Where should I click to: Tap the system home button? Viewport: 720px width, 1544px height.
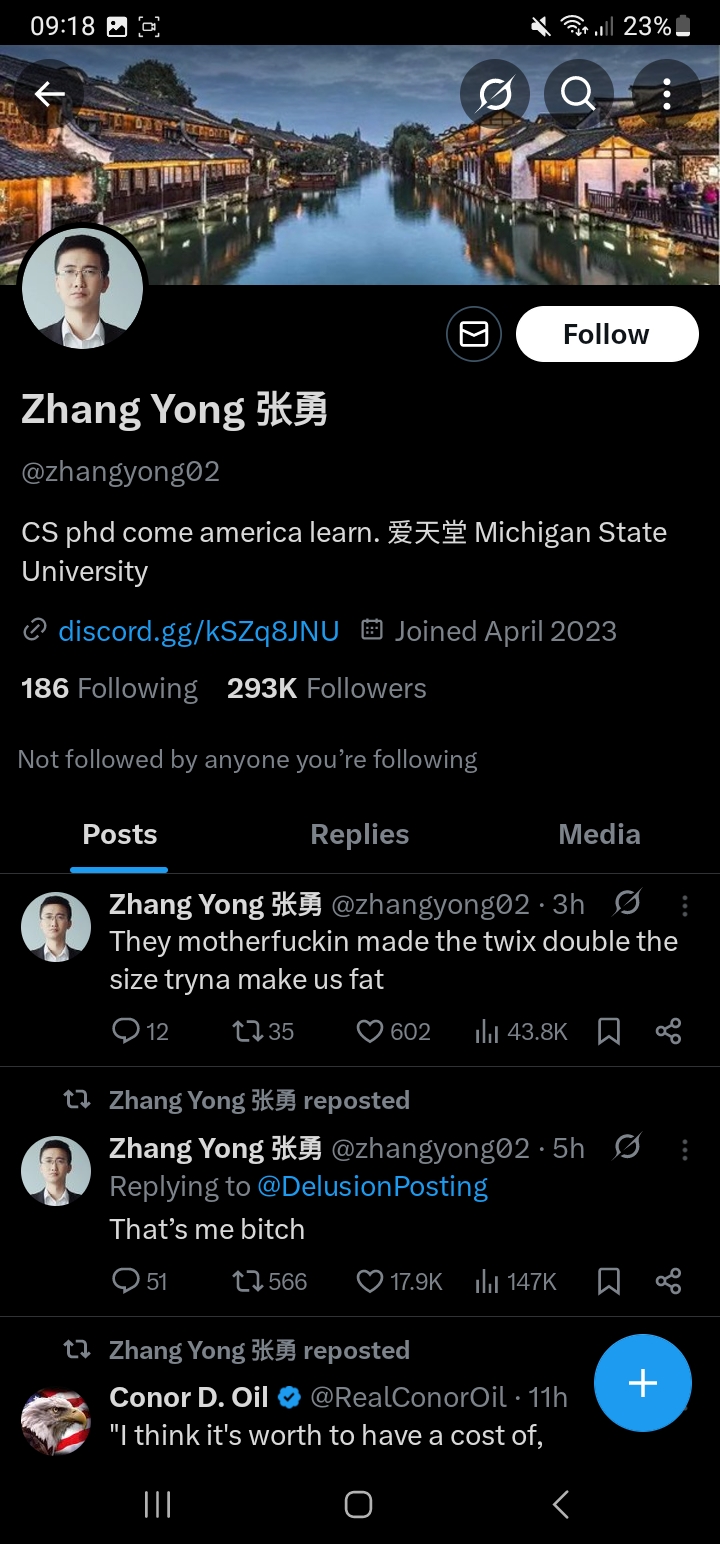tap(358, 1504)
